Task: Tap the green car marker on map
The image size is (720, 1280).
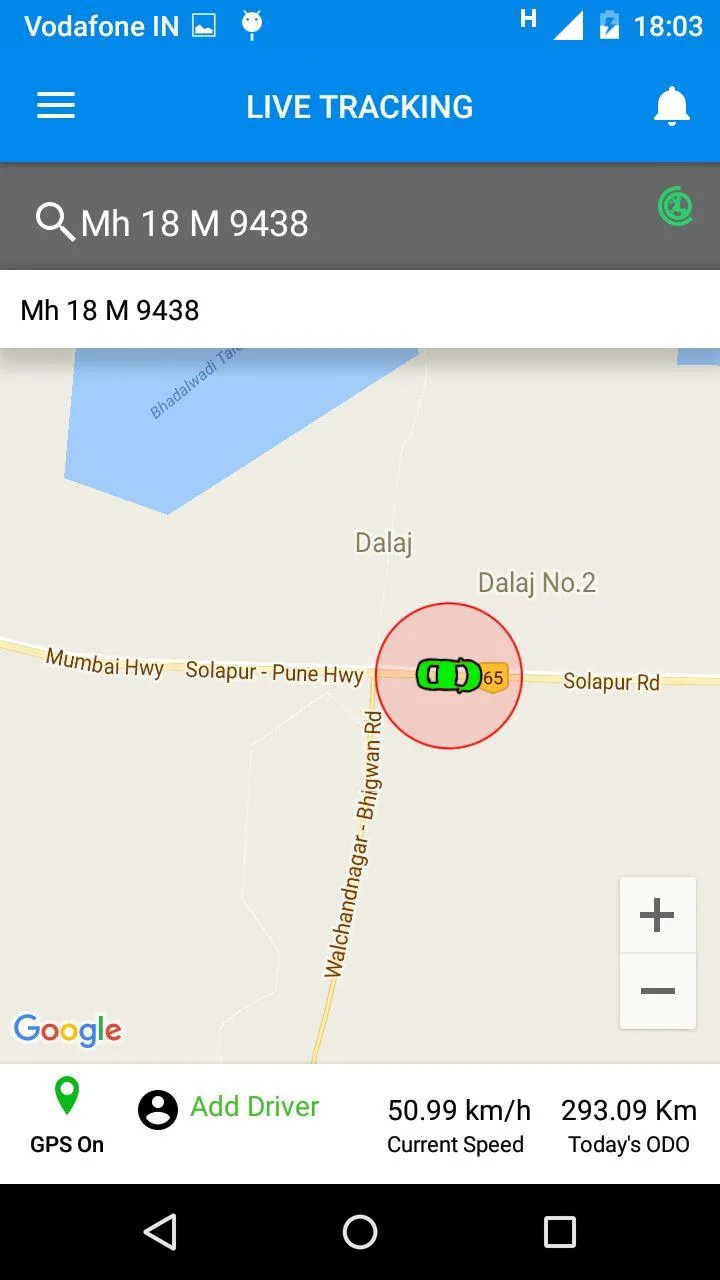Action: (x=448, y=676)
